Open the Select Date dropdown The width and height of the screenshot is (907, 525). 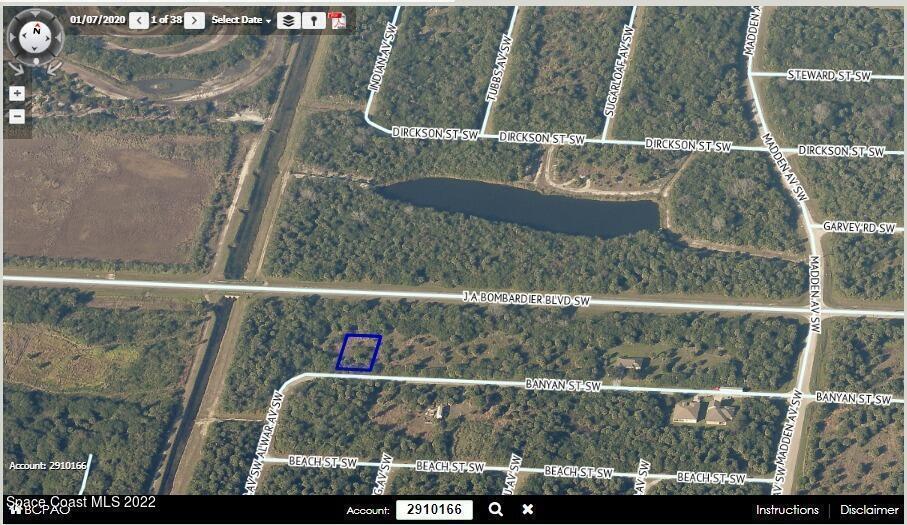[x=241, y=20]
